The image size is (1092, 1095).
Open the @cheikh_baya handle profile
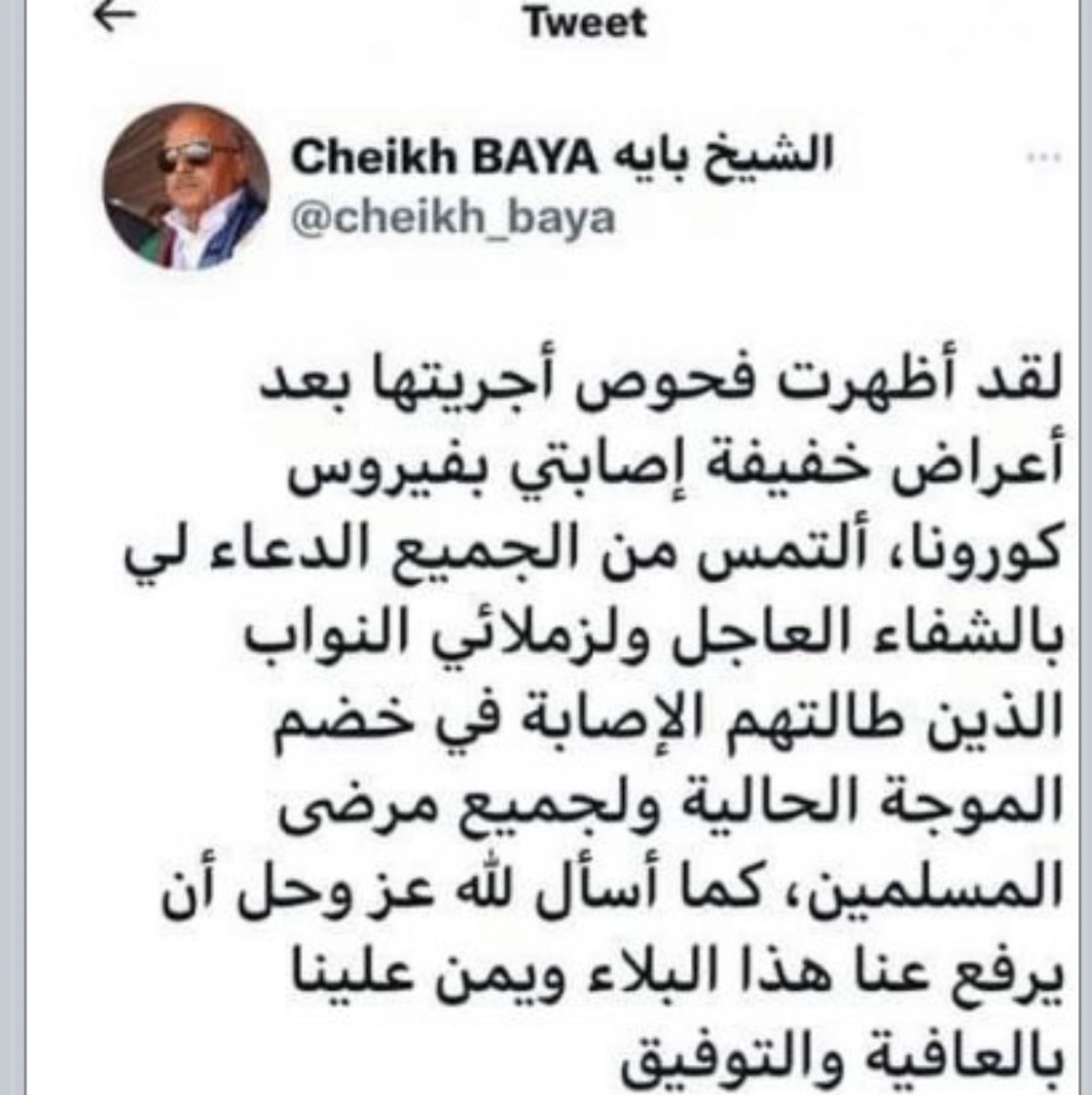tap(452, 219)
